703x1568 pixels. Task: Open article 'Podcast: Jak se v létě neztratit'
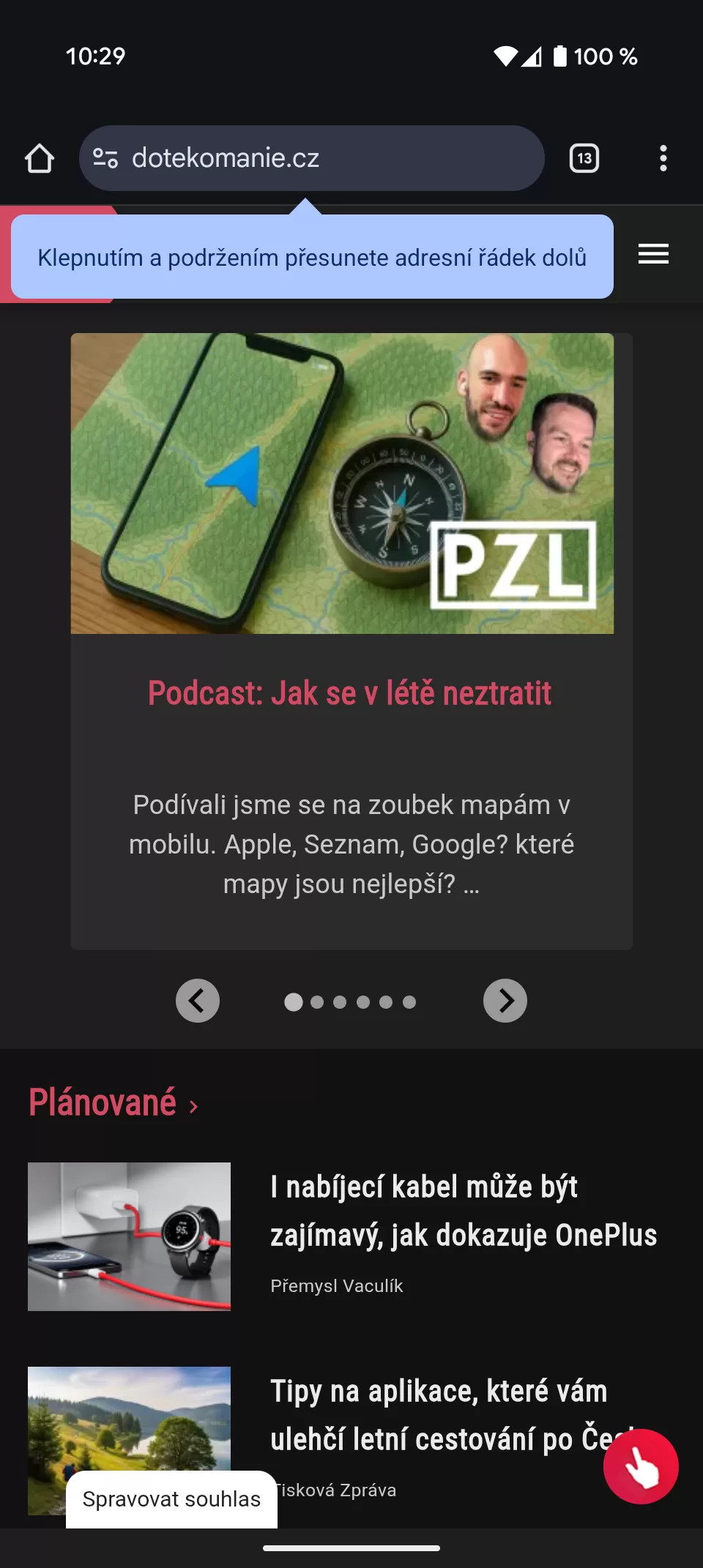point(349,693)
